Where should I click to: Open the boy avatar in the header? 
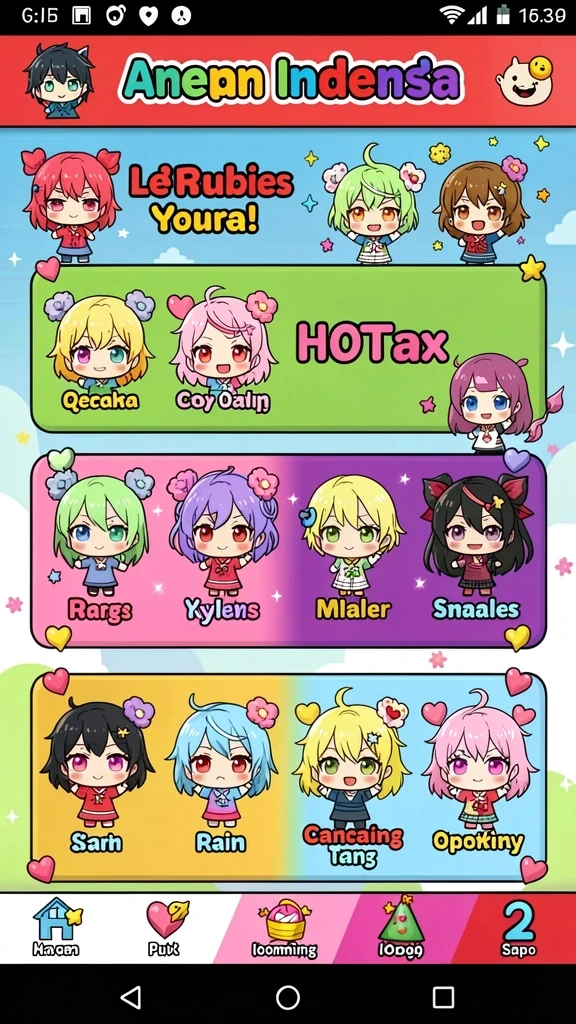59,81
